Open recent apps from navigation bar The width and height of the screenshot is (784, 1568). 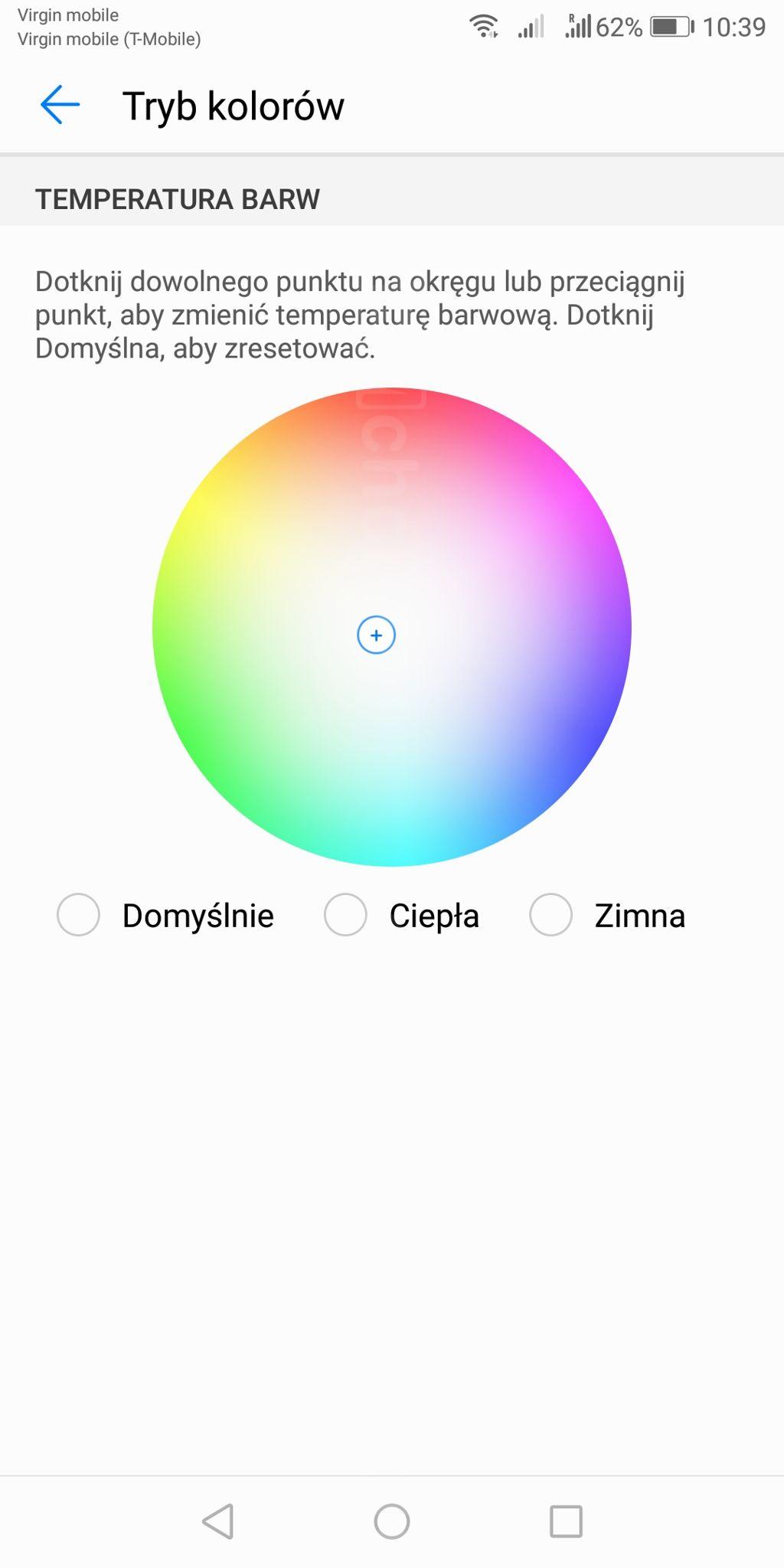tap(566, 1521)
